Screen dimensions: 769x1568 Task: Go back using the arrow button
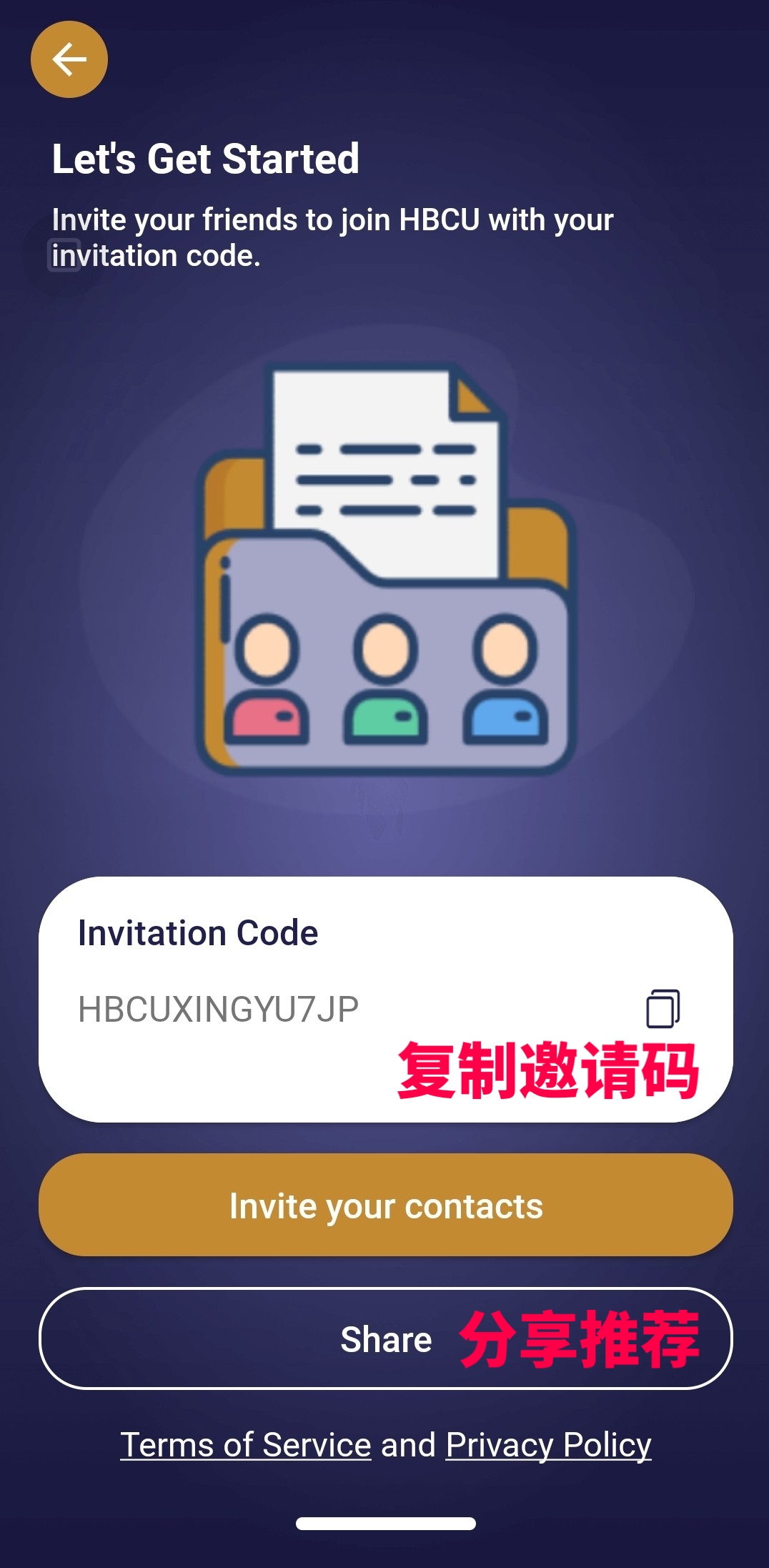click(69, 59)
